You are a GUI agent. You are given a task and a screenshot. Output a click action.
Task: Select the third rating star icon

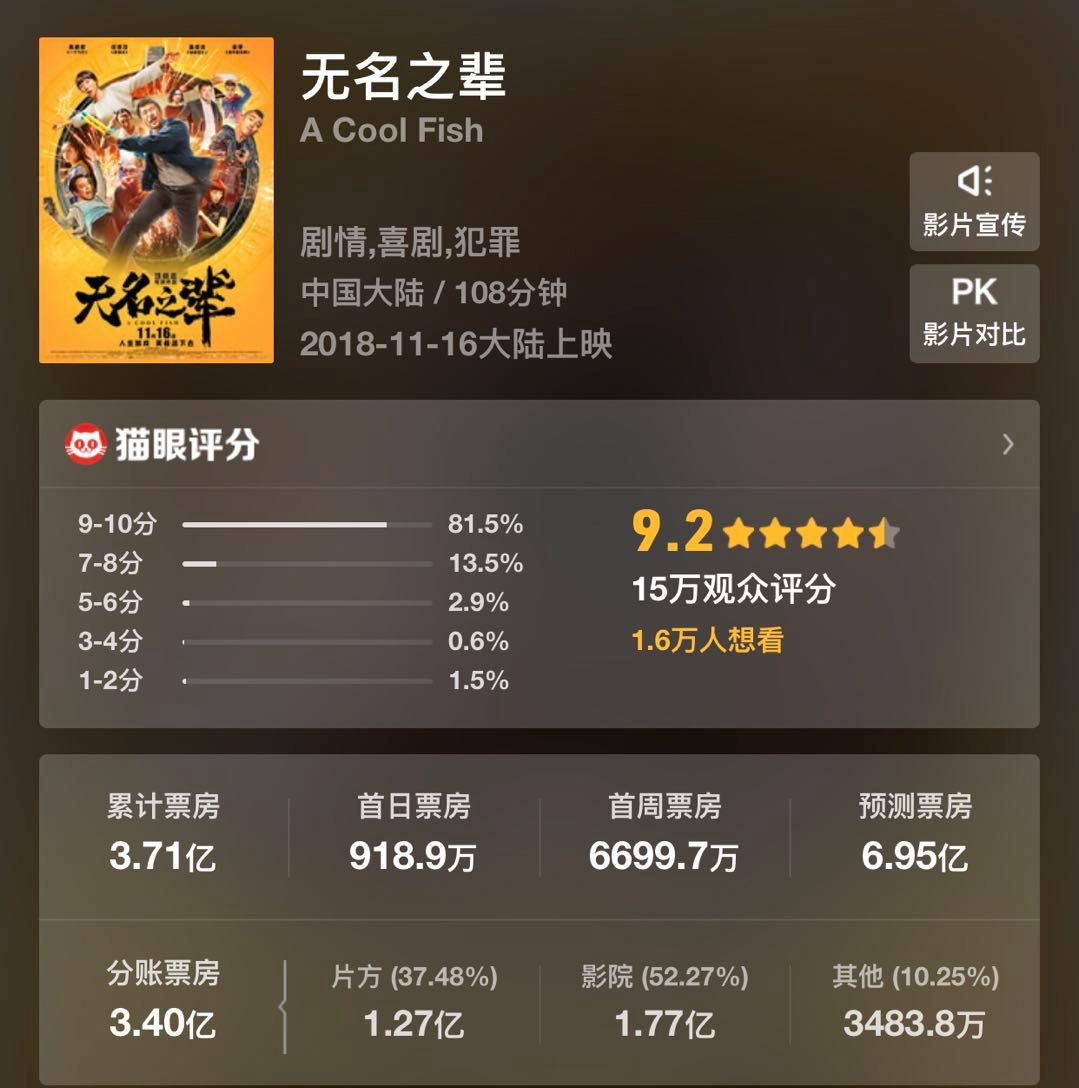click(812, 533)
